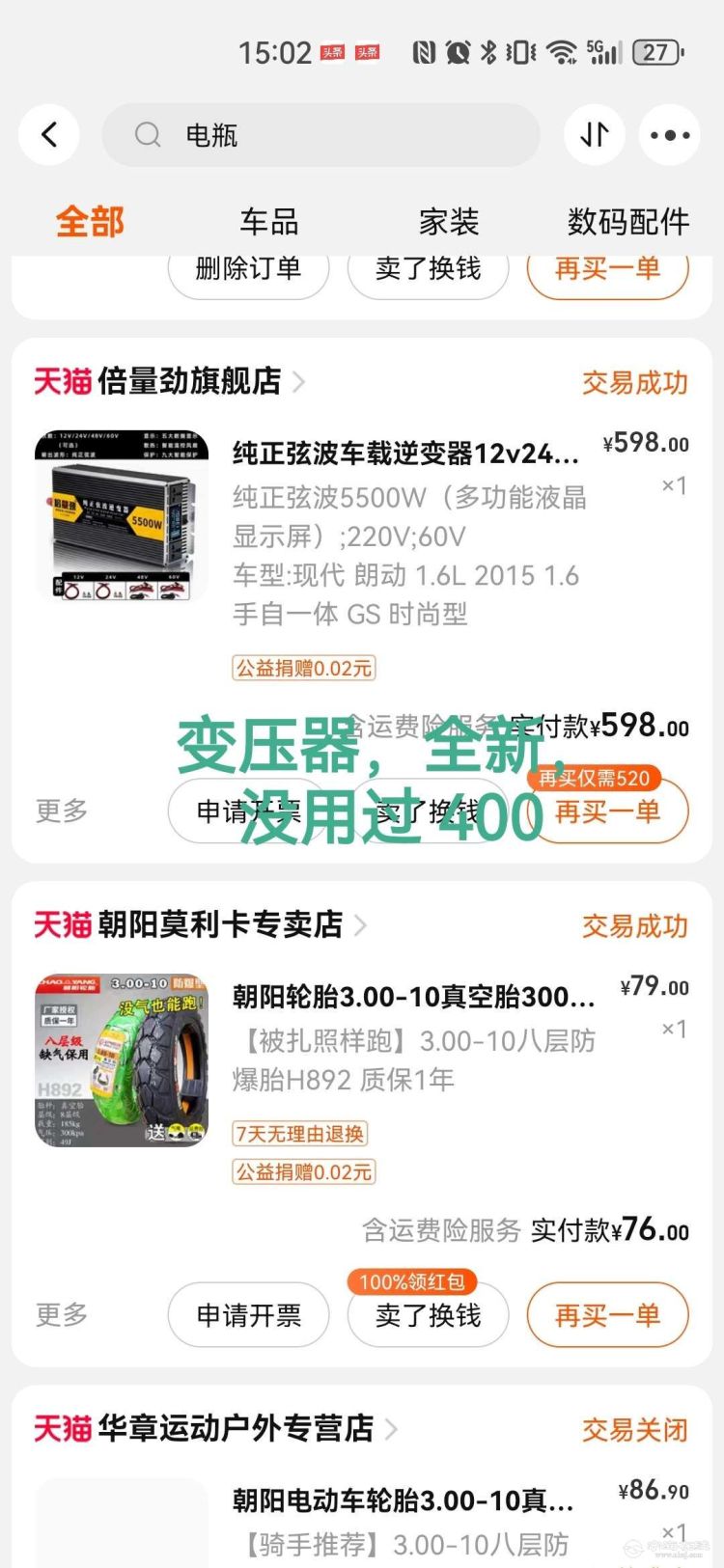Switch to the 车品 tab

pyautogui.click(x=268, y=222)
